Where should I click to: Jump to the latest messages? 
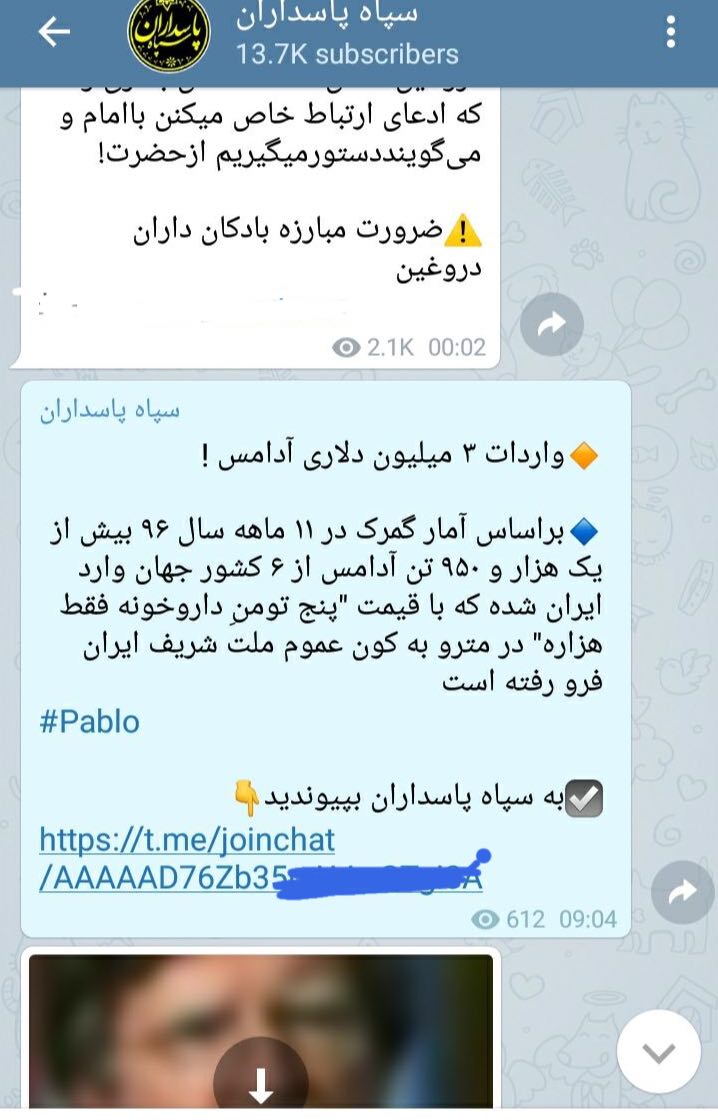tap(659, 1052)
